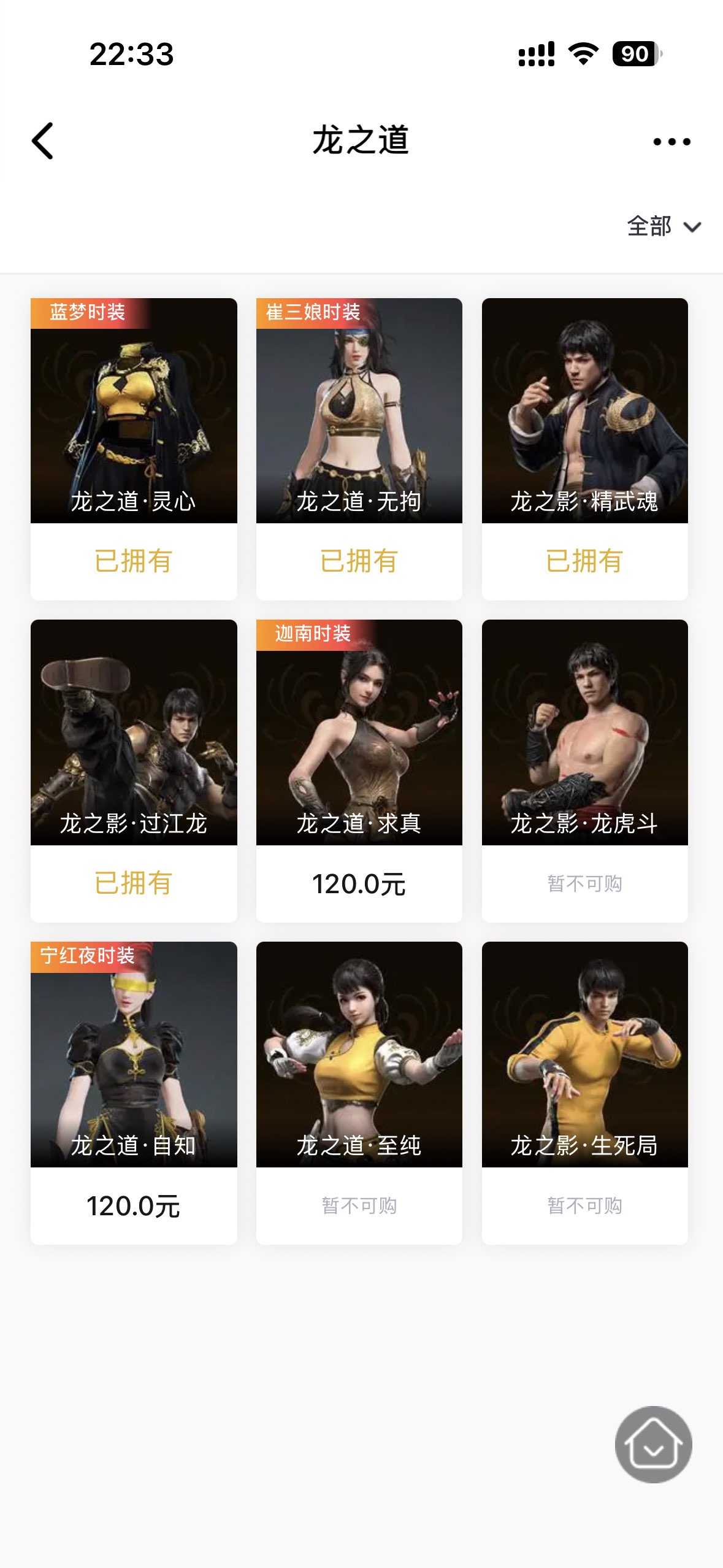
Task: Go back using the back arrow
Action: 43,141
